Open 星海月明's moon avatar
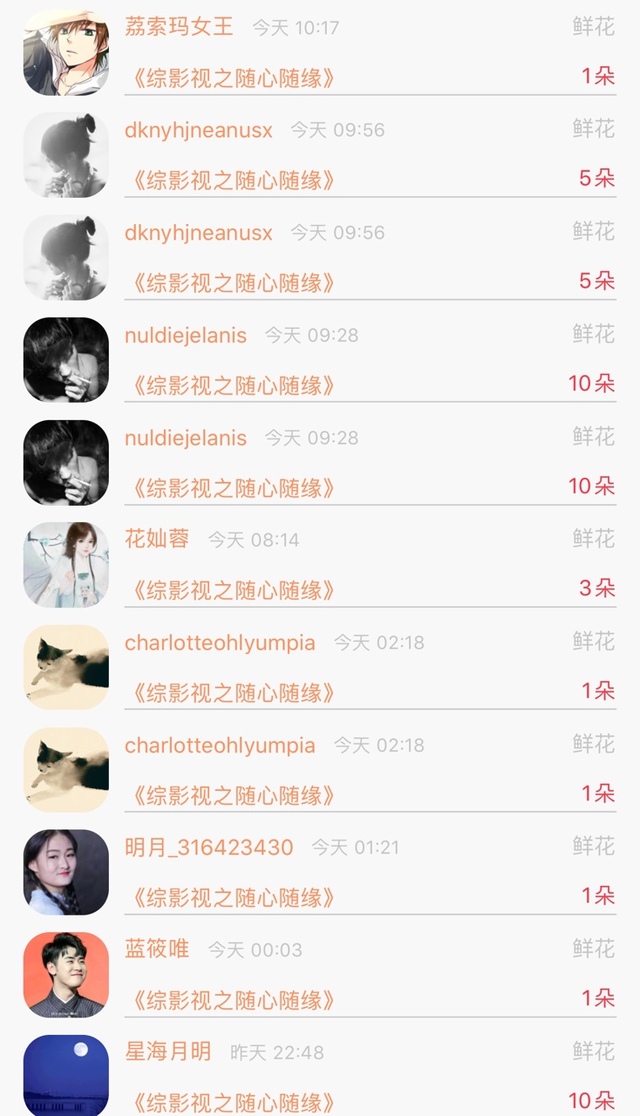The width and height of the screenshot is (640, 1116). coord(66,1075)
